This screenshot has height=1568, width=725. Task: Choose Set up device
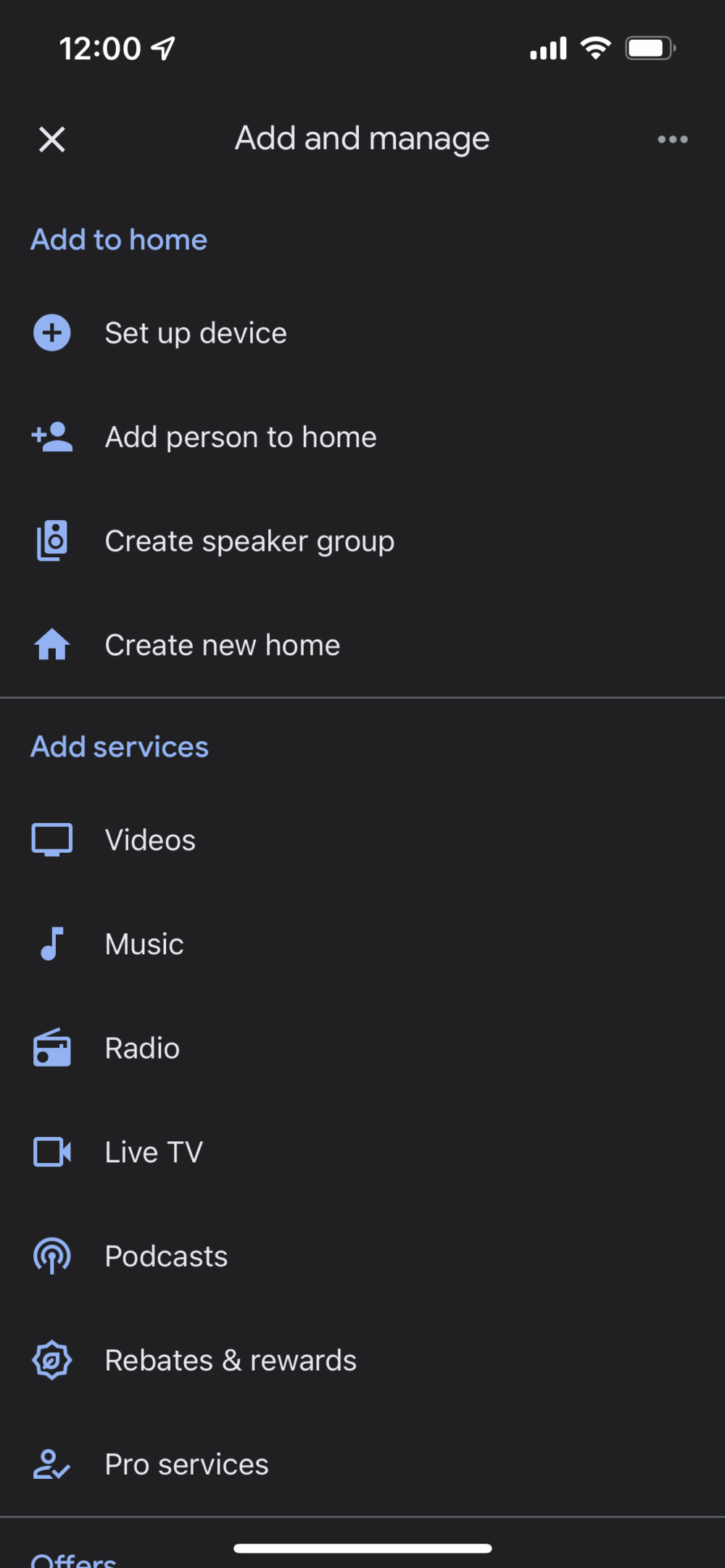pos(196,333)
